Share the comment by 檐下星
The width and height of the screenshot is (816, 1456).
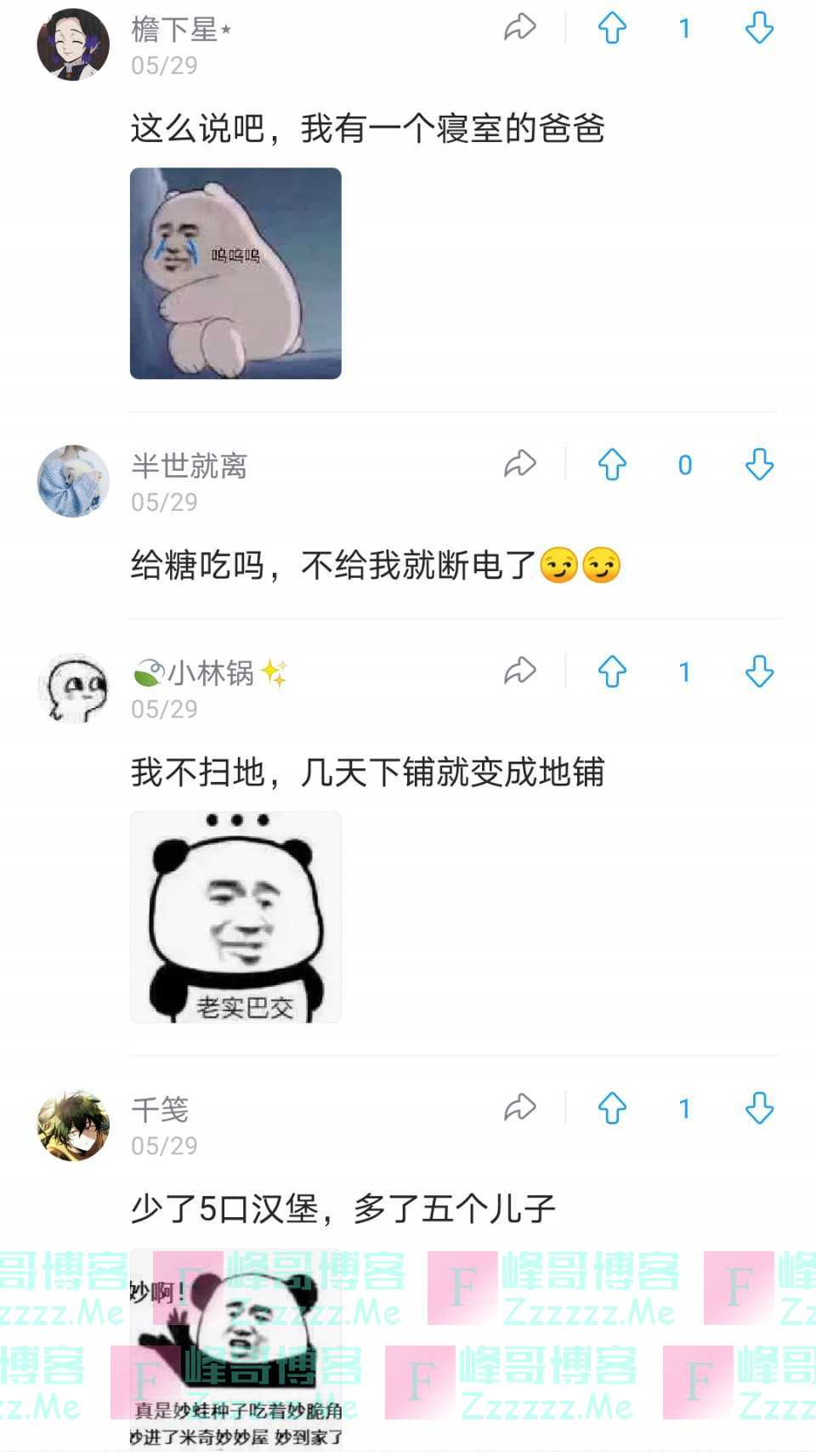coord(519,28)
